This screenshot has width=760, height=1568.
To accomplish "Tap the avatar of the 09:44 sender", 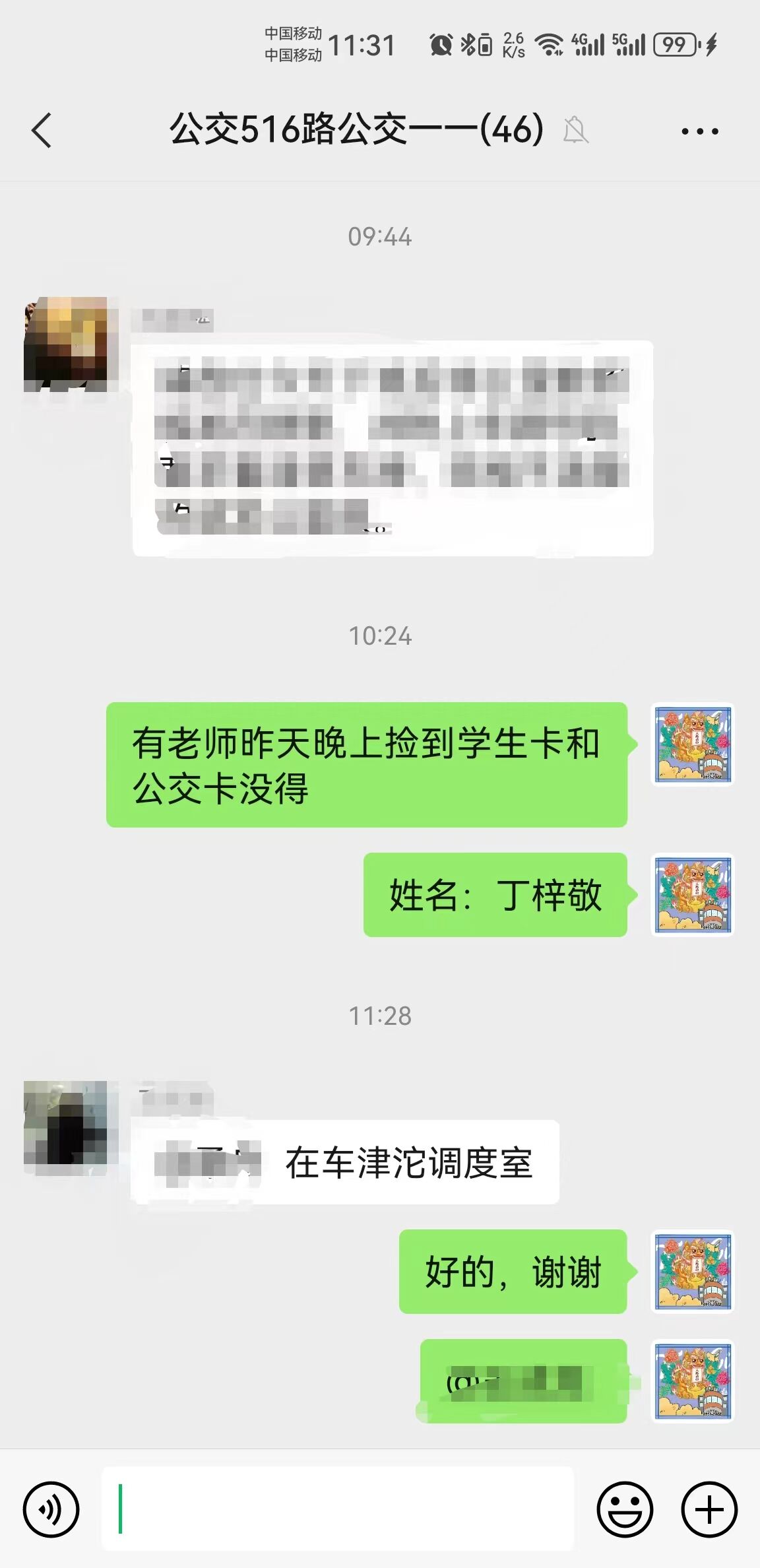I will [66, 344].
